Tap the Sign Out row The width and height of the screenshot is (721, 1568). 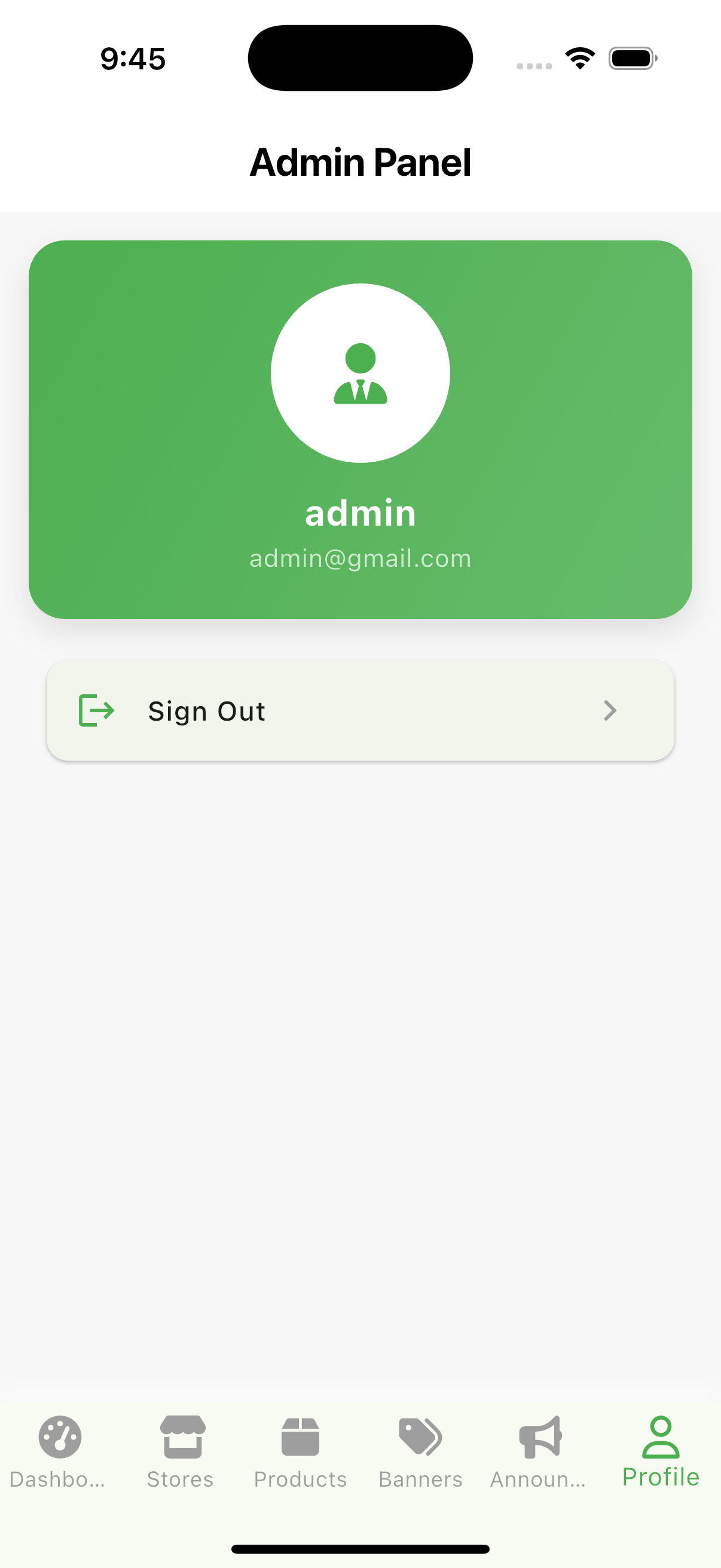[x=360, y=711]
